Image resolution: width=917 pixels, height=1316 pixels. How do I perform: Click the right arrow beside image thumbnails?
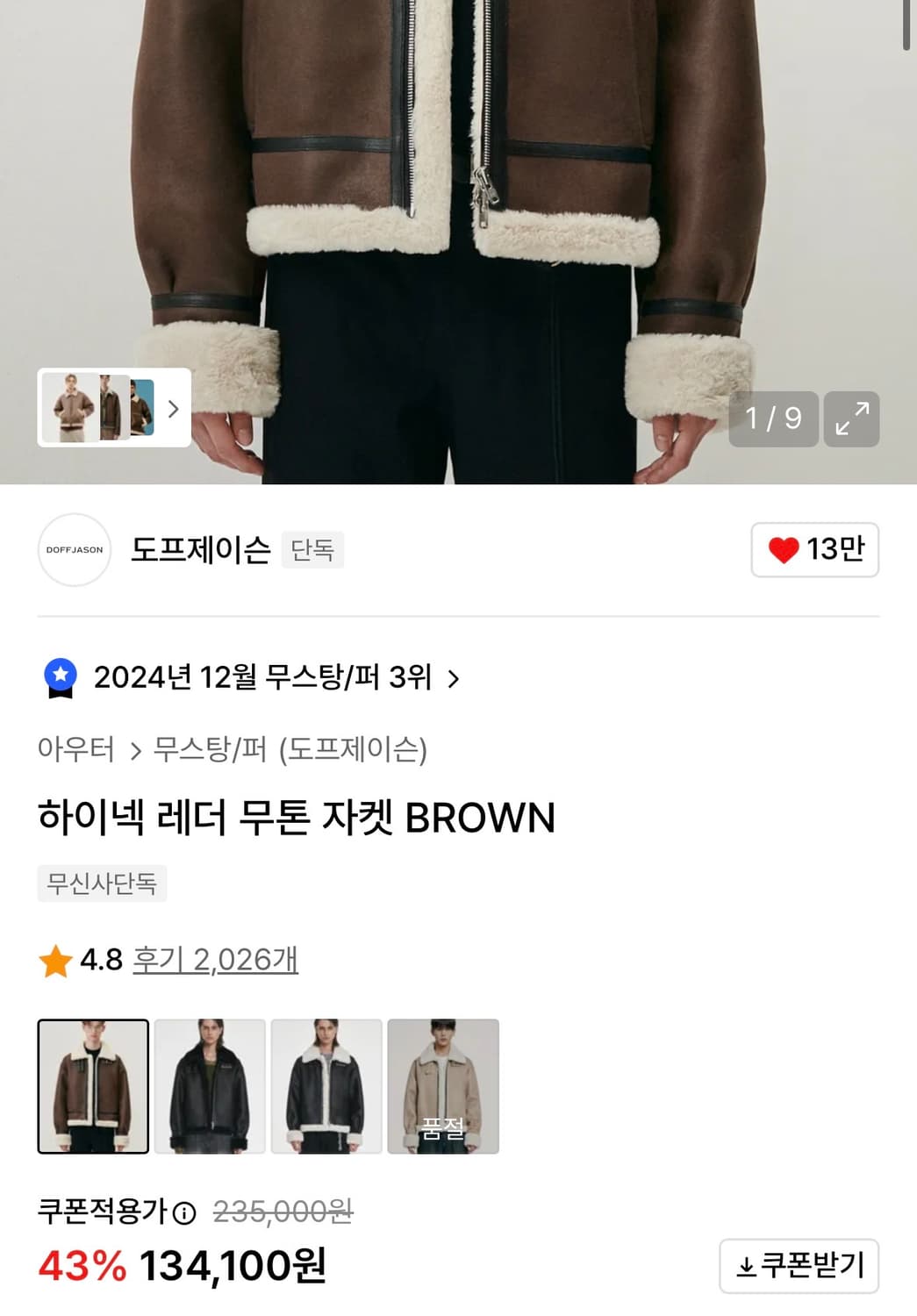(173, 408)
